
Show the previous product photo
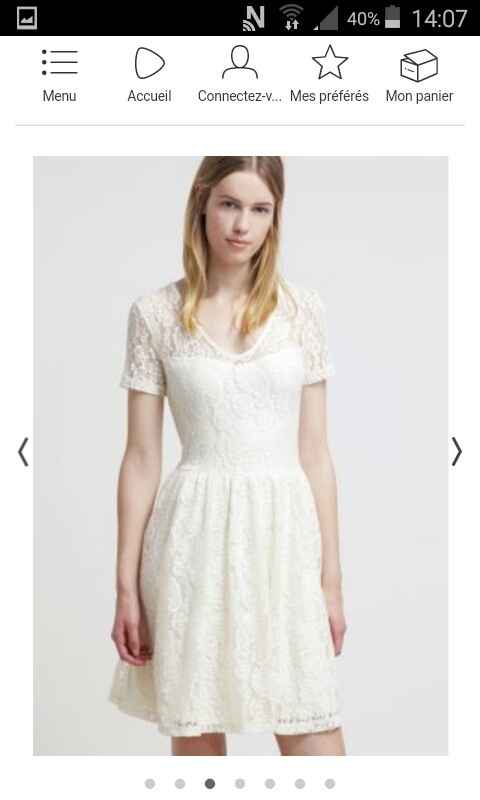[x=23, y=452]
